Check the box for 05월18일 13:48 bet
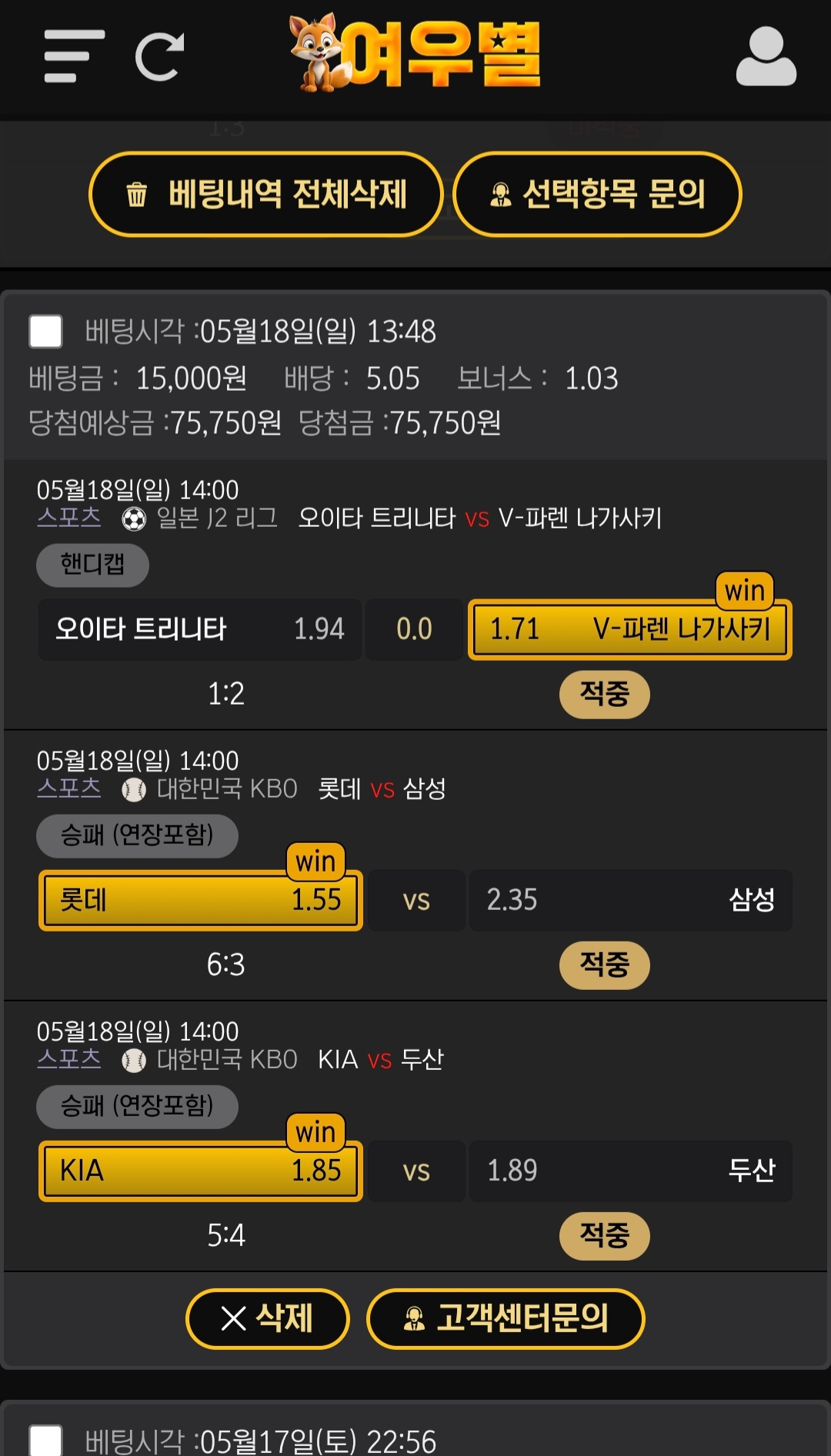 tap(45, 332)
